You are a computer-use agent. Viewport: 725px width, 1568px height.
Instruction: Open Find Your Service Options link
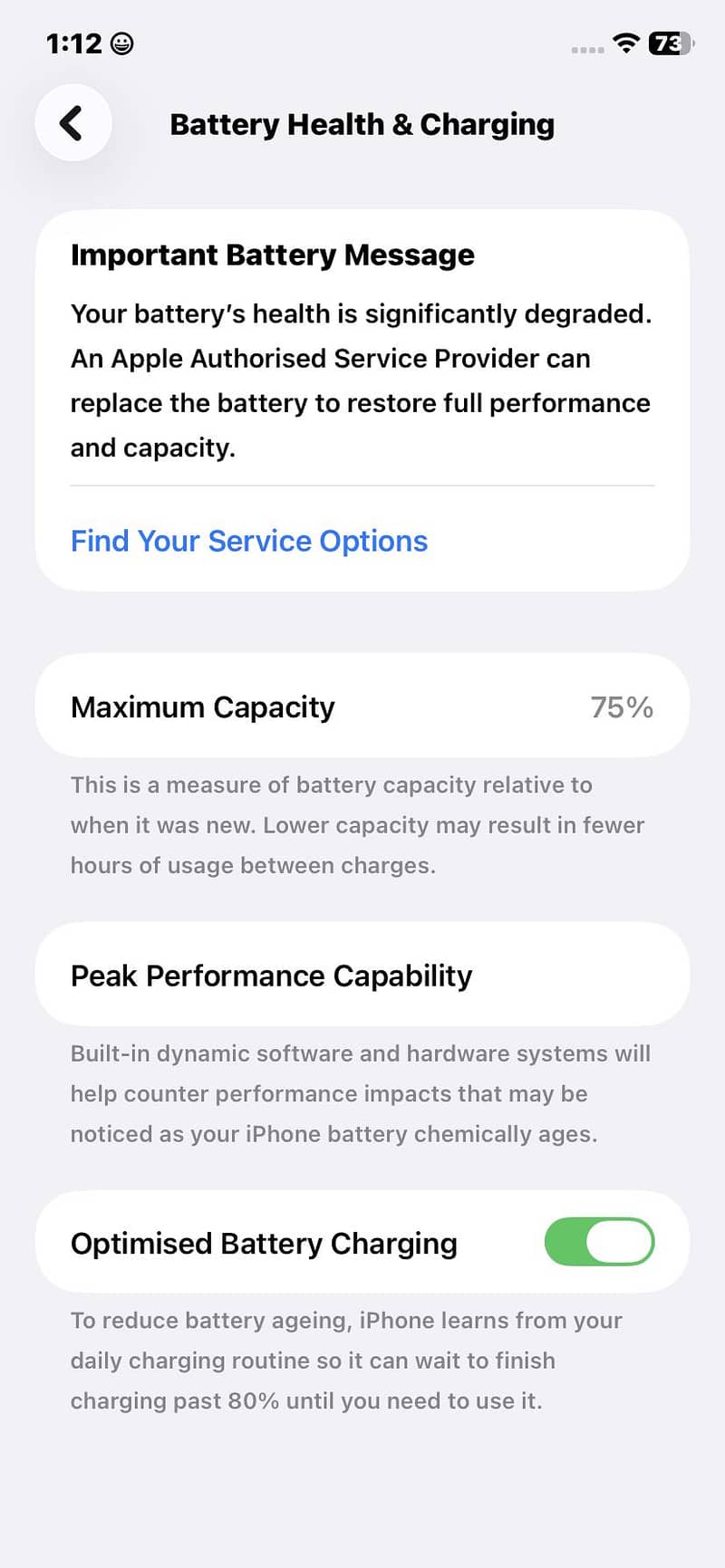249,541
